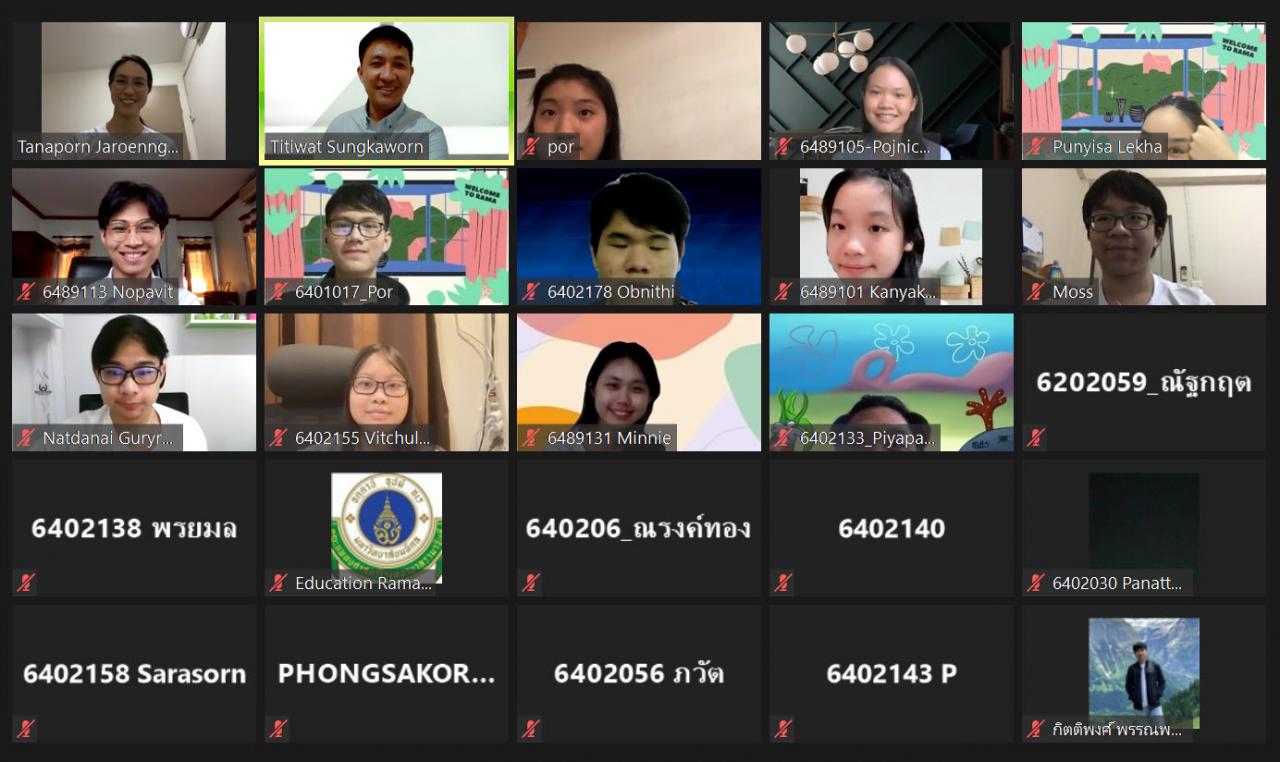
Task: Select the 6401017_Por video tile
Action: coord(386,236)
